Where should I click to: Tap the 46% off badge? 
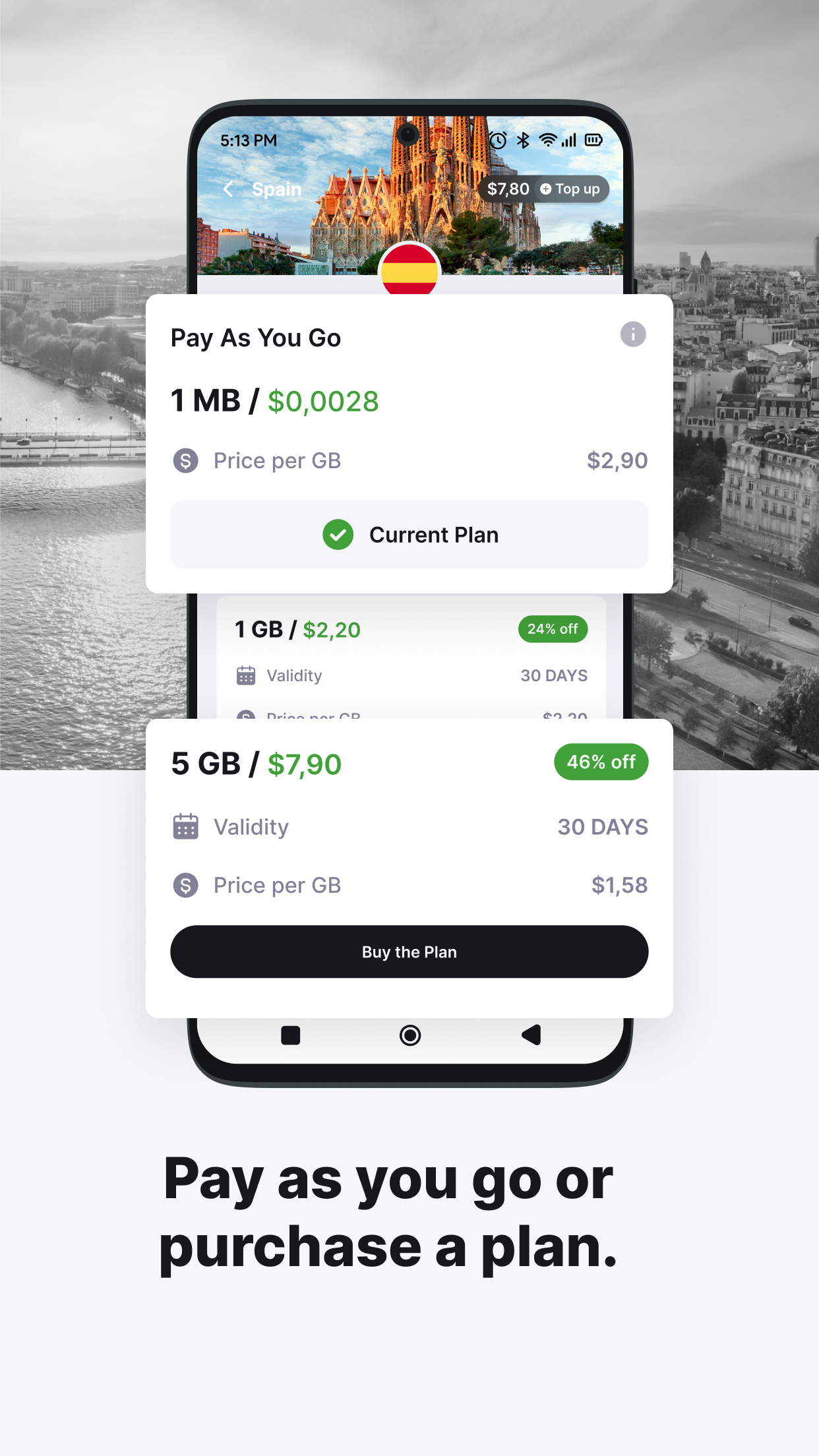pos(601,762)
